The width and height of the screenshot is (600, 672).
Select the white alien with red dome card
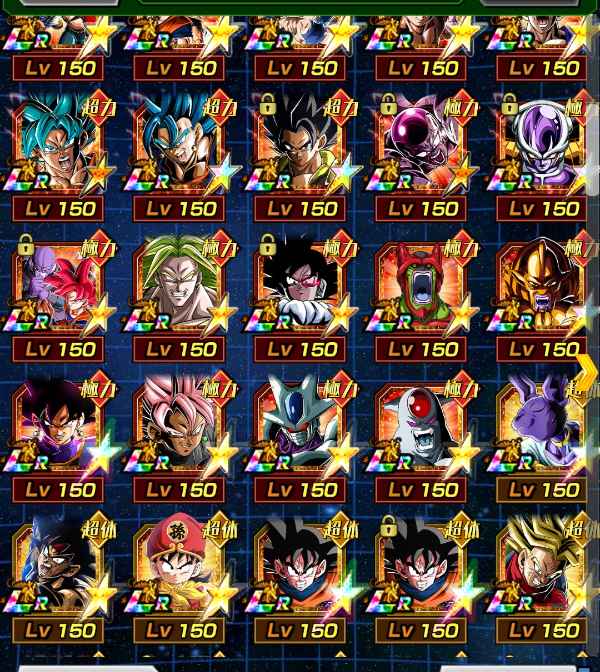click(x=422, y=427)
